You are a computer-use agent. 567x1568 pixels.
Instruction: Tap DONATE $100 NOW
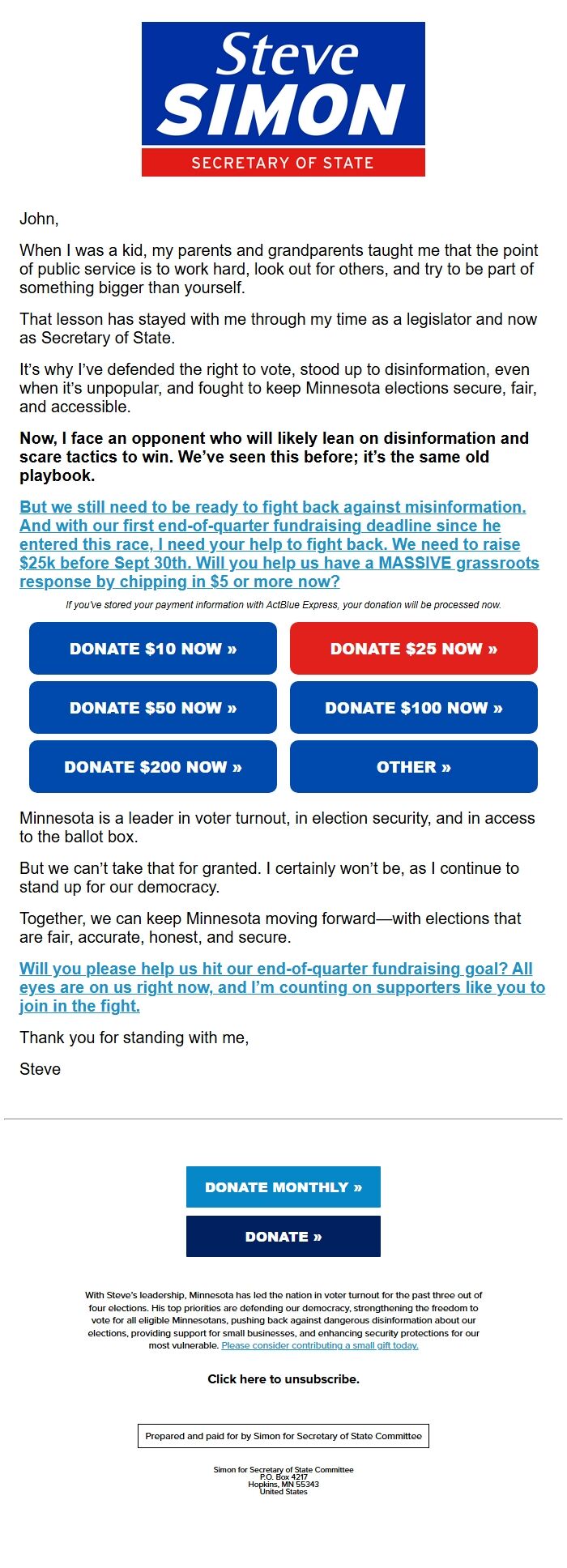pyautogui.click(x=413, y=708)
